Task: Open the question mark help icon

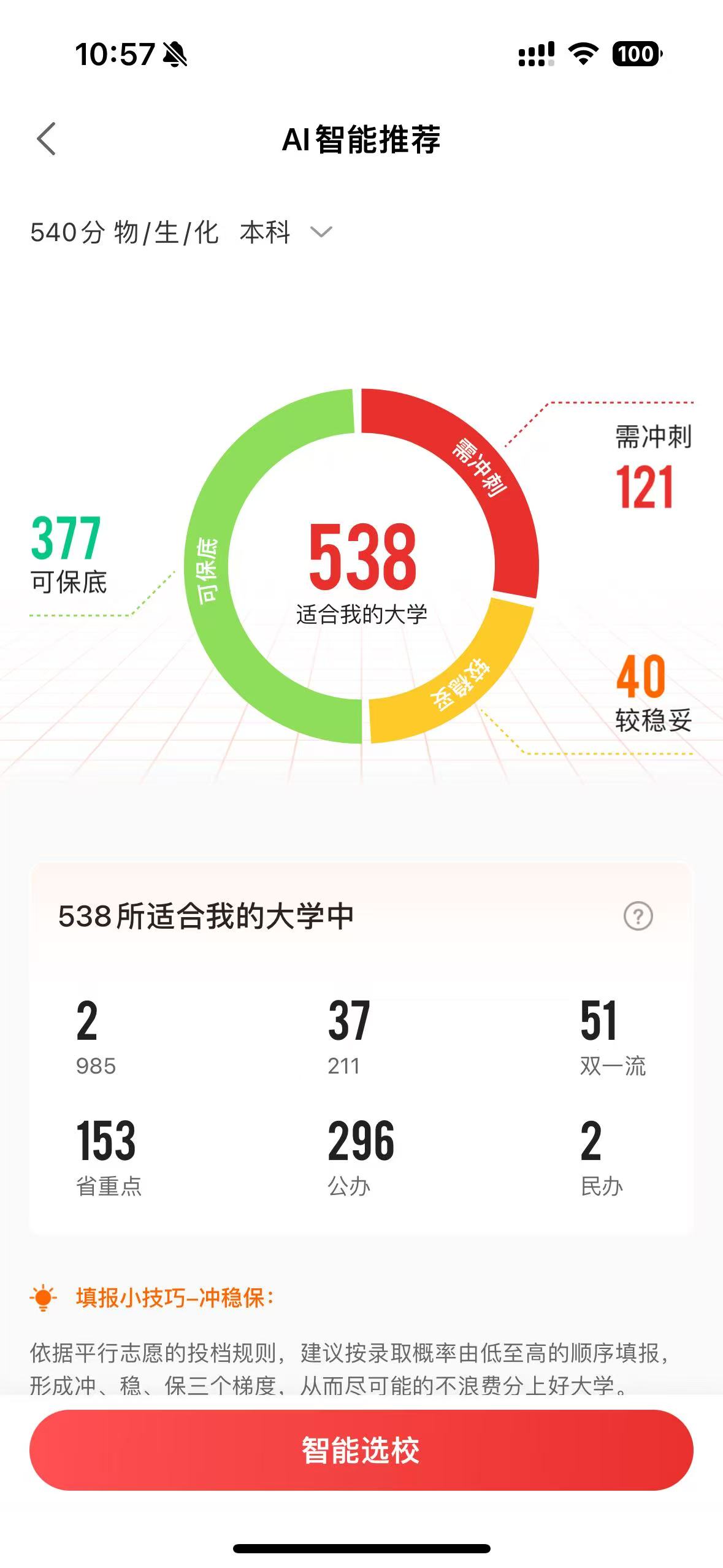Action: [638, 916]
